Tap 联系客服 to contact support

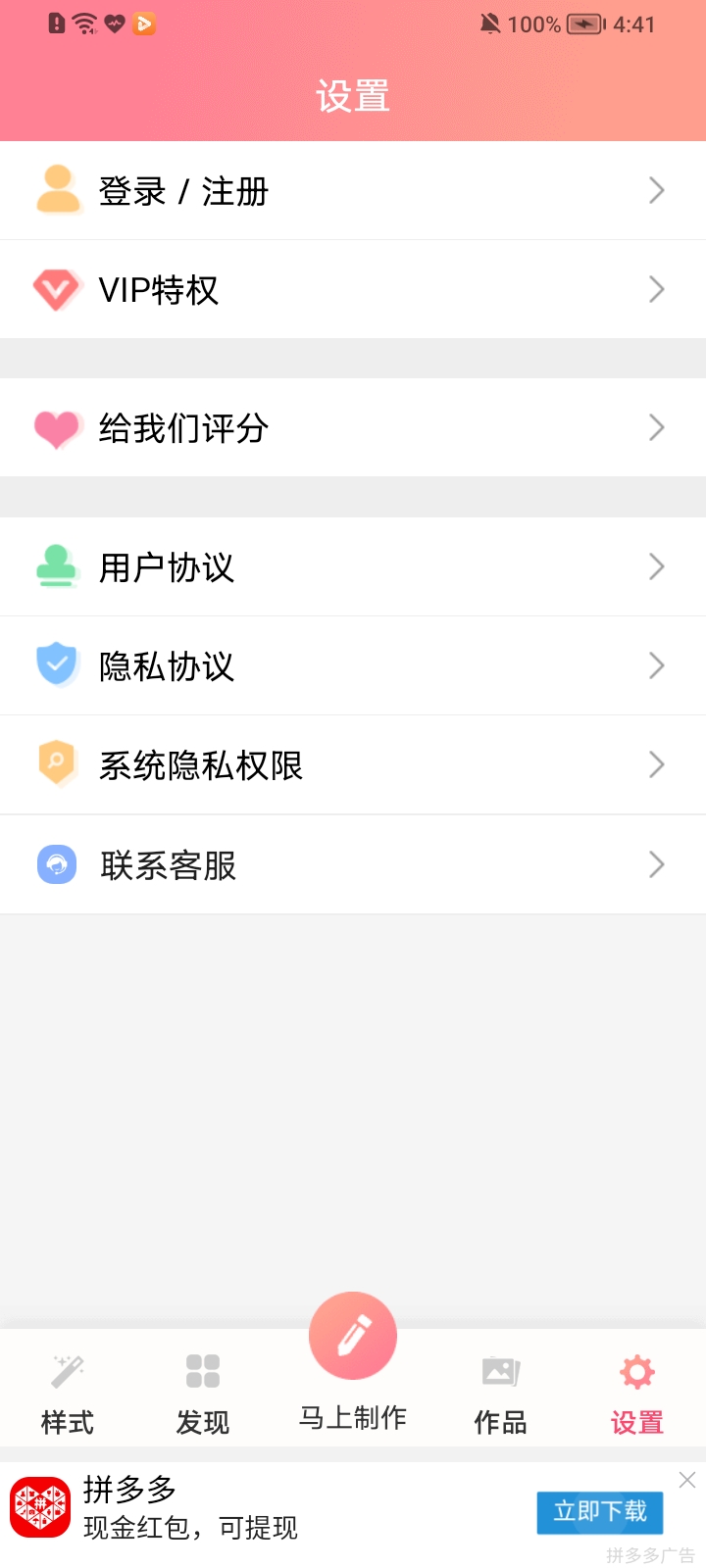click(353, 865)
